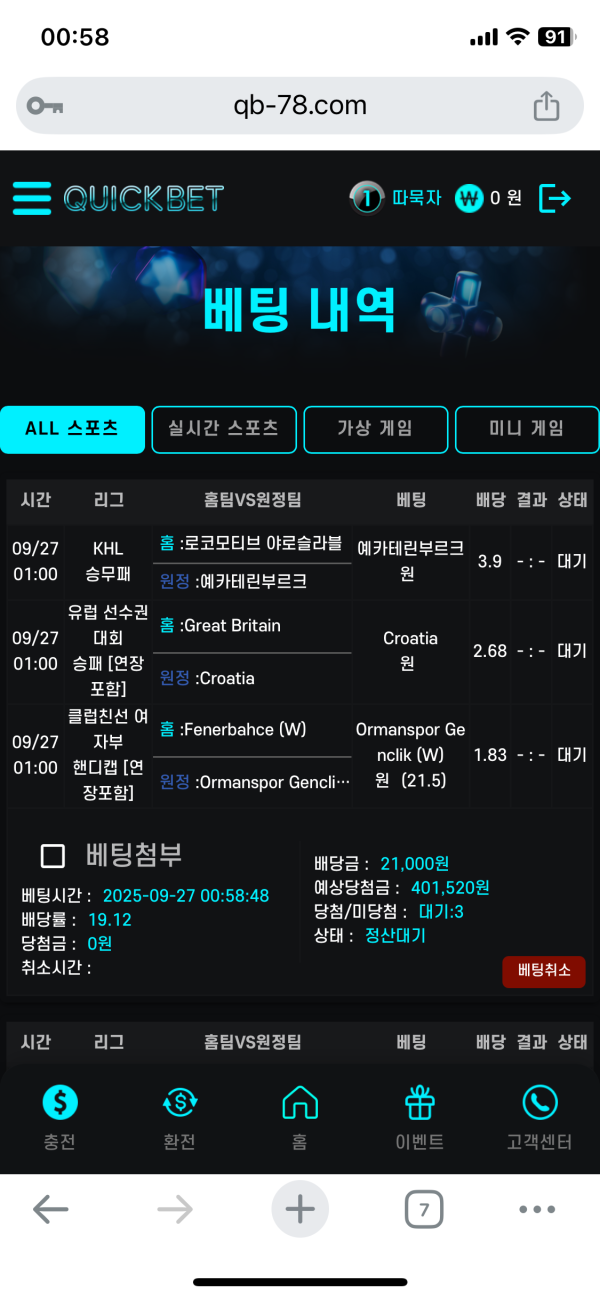The width and height of the screenshot is (600, 1299).
Task: Open the hamburger menu
Action: coord(31,198)
